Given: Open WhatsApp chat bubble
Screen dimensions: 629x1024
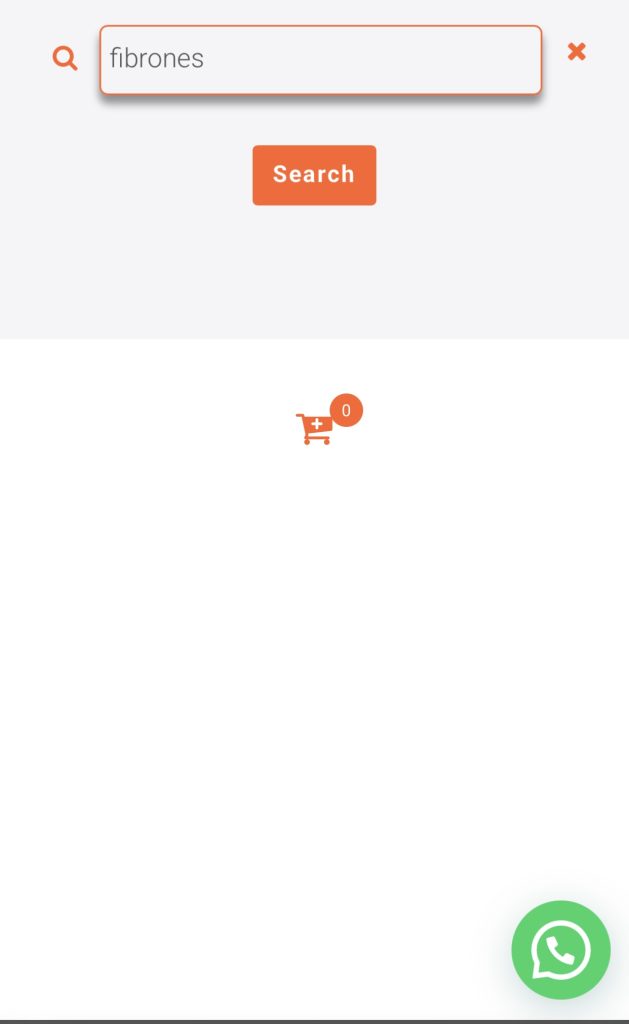Looking at the screenshot, I should pyautogui.click(x=560, y=950).
